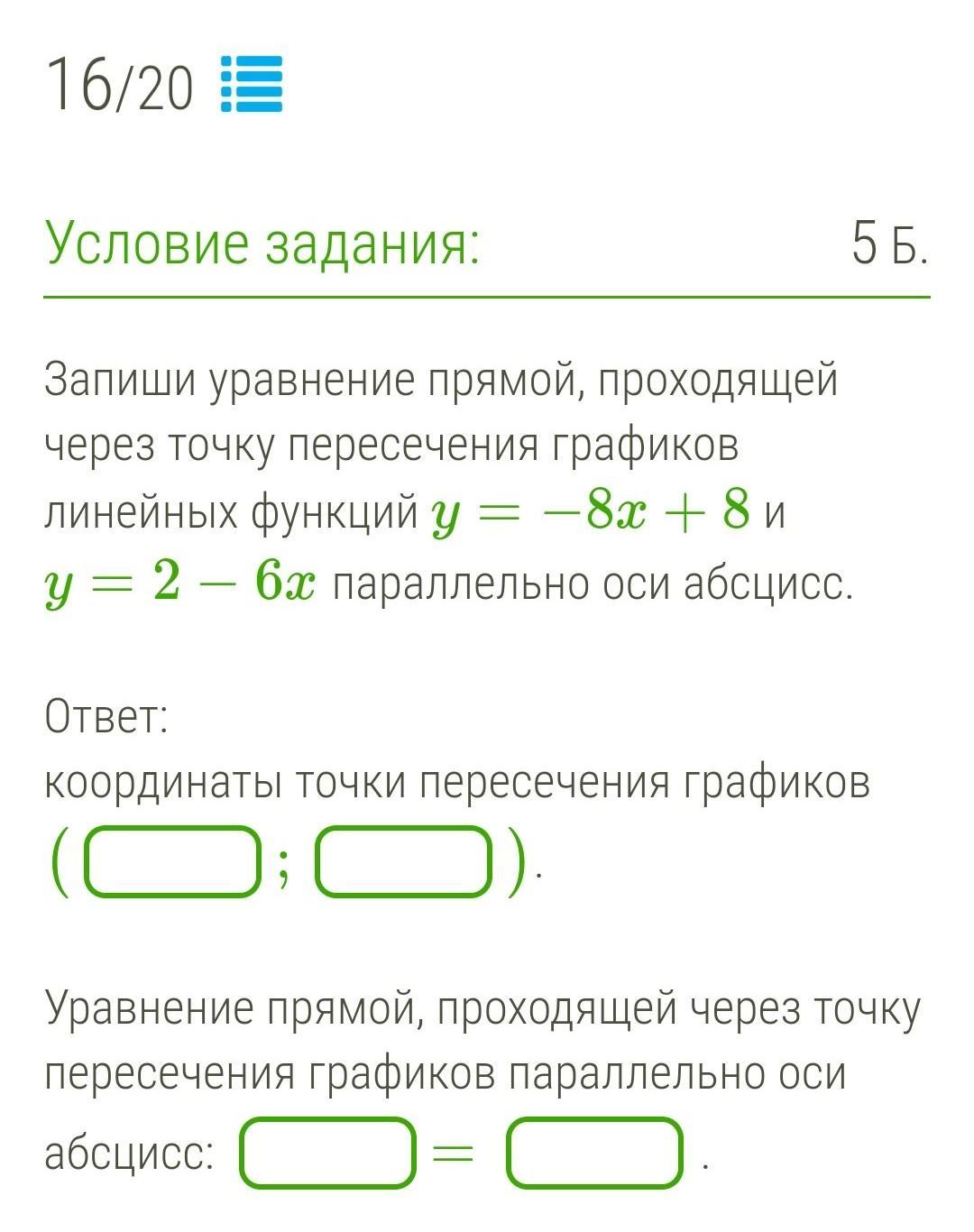The image size is (974, 1232).
Task: Tap the second coordinate input box
Action: click(x=405, y=863)
